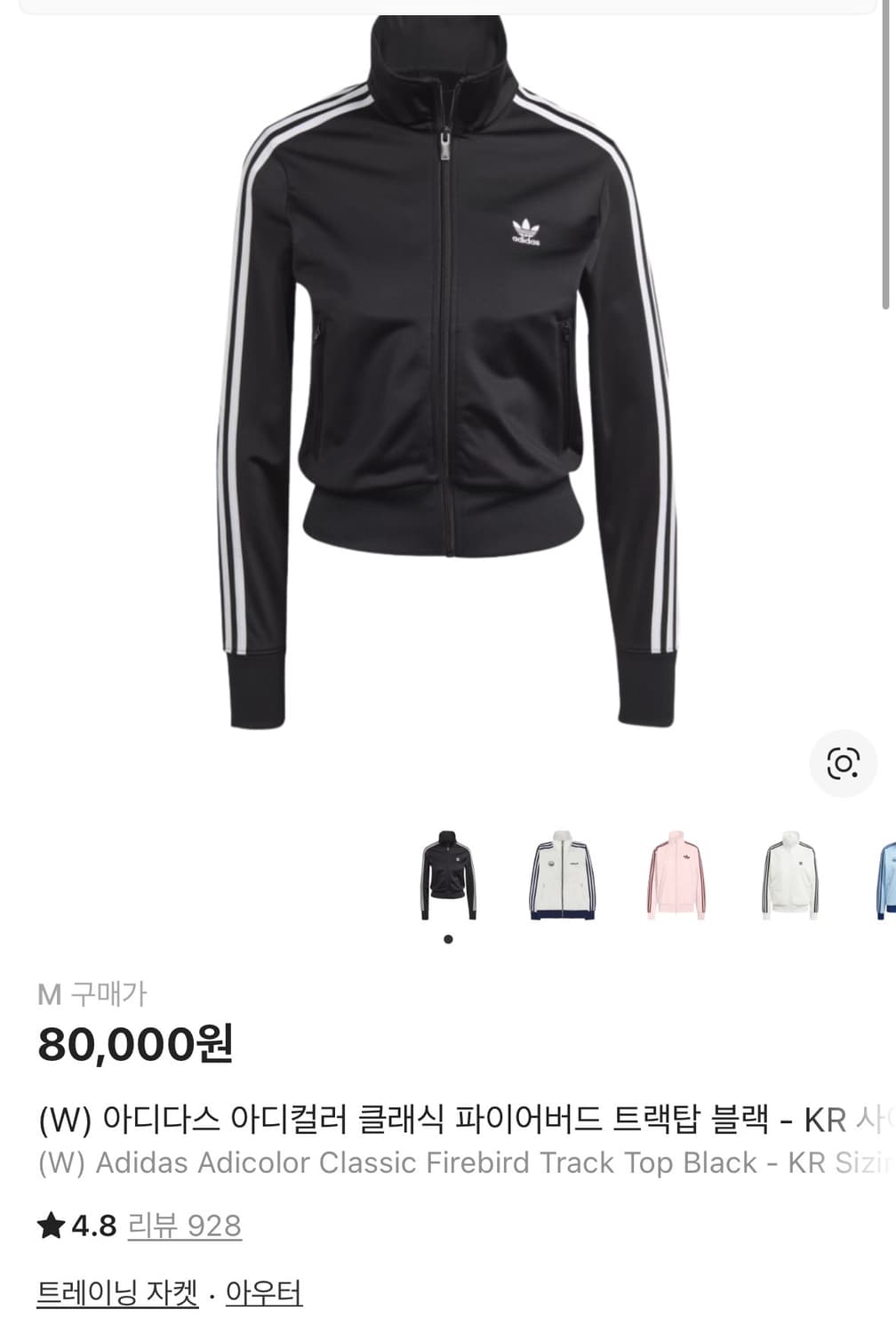
Task: Tap the star rating icon
Action: point(52,1226)
